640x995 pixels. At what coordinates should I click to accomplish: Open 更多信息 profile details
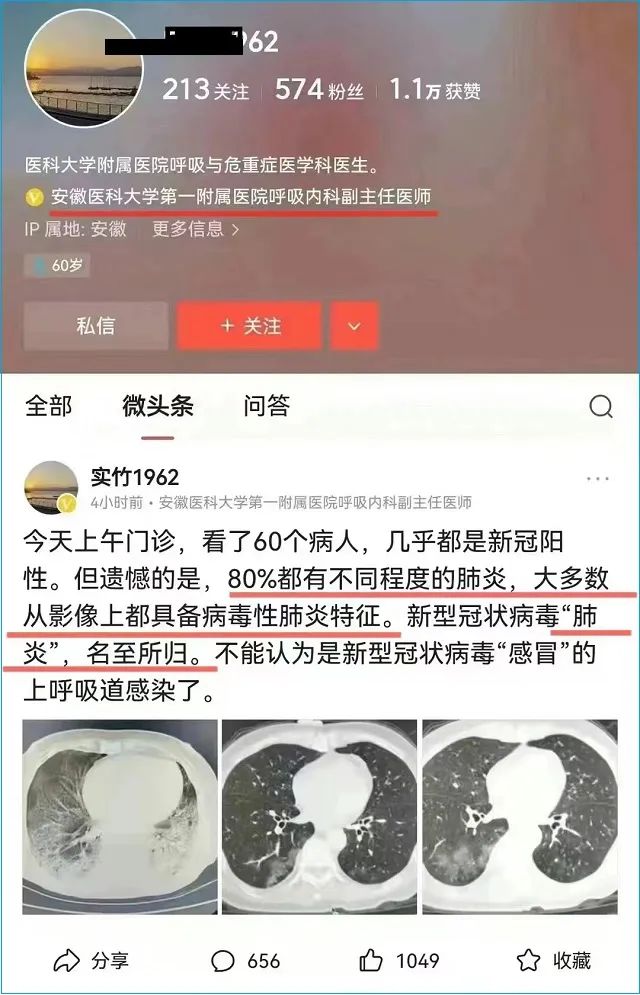(196, 229)
